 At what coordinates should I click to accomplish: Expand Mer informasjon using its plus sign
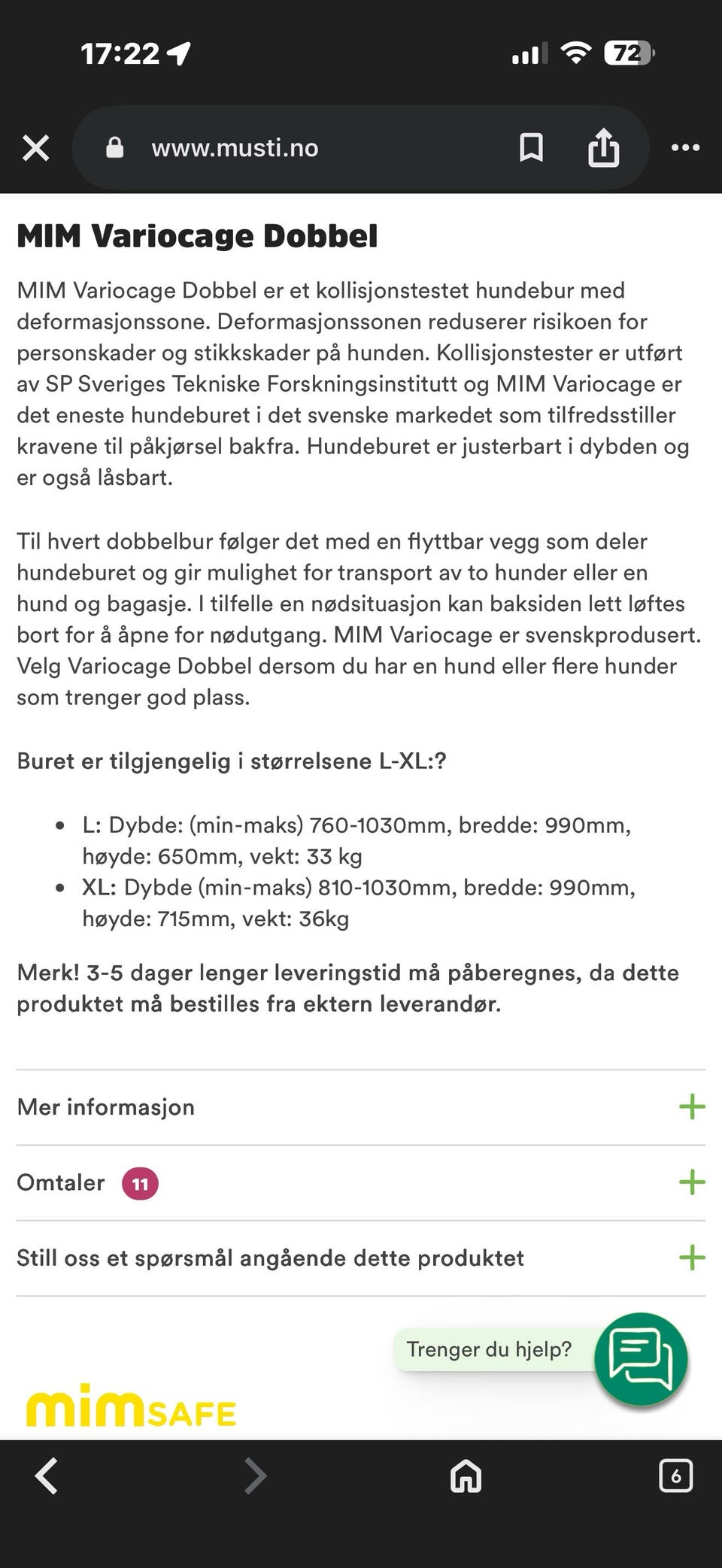pyautogui.click(x=691, y=1106)
